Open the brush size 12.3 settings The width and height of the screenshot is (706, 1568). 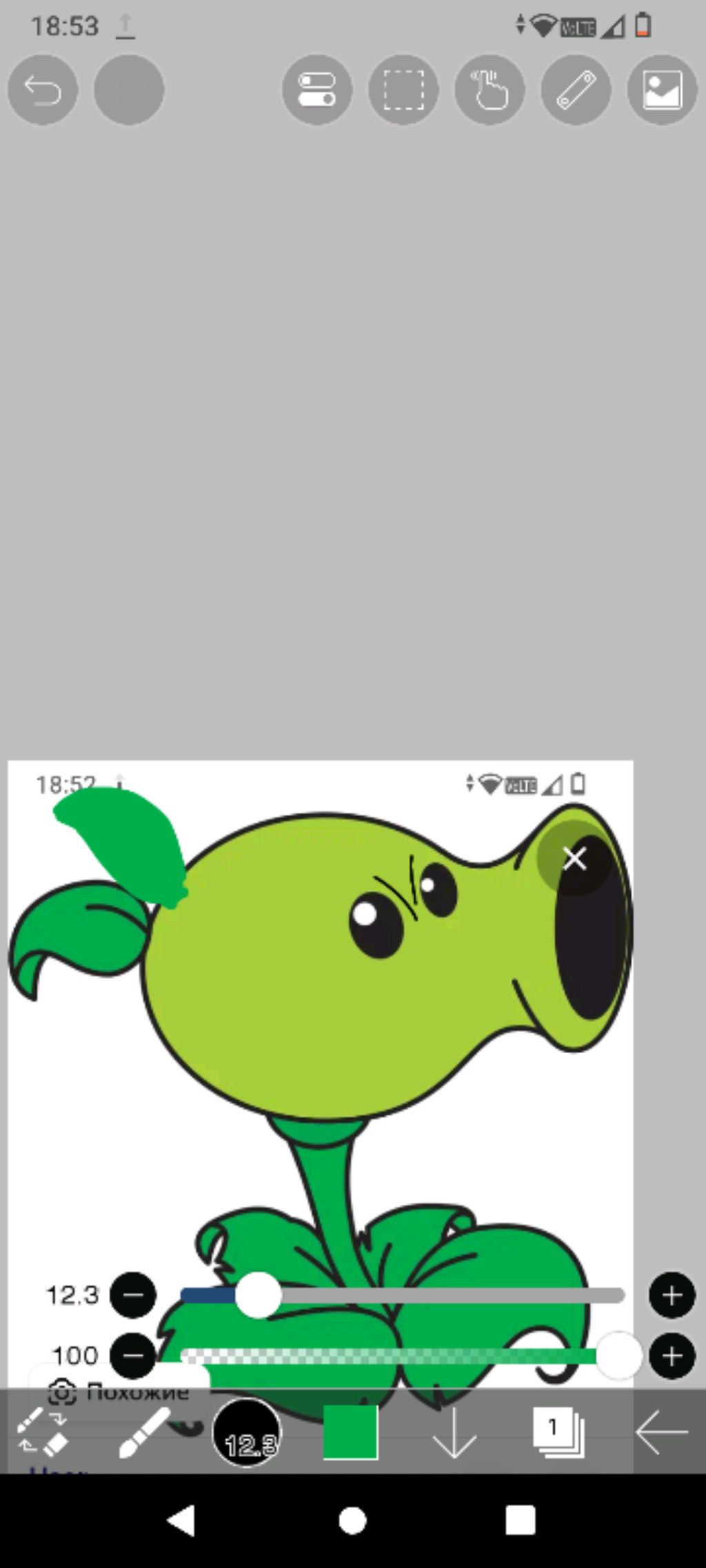(x=247, y=1432)
